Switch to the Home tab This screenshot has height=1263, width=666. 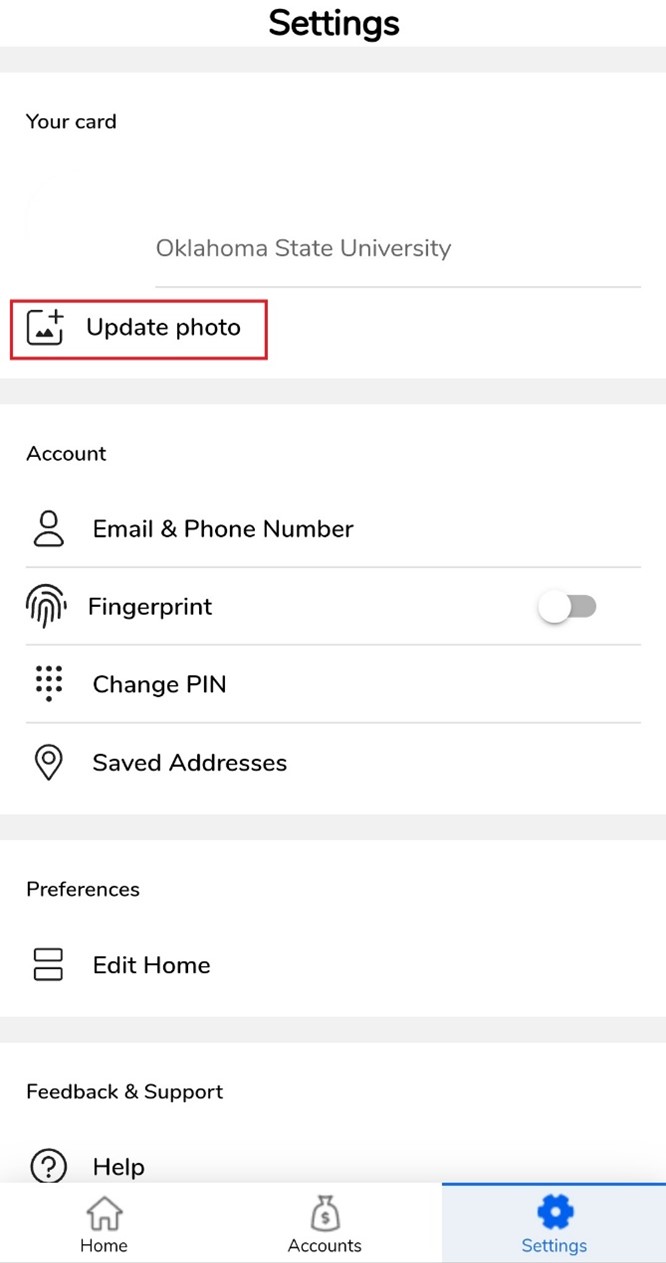(104, 1224)
